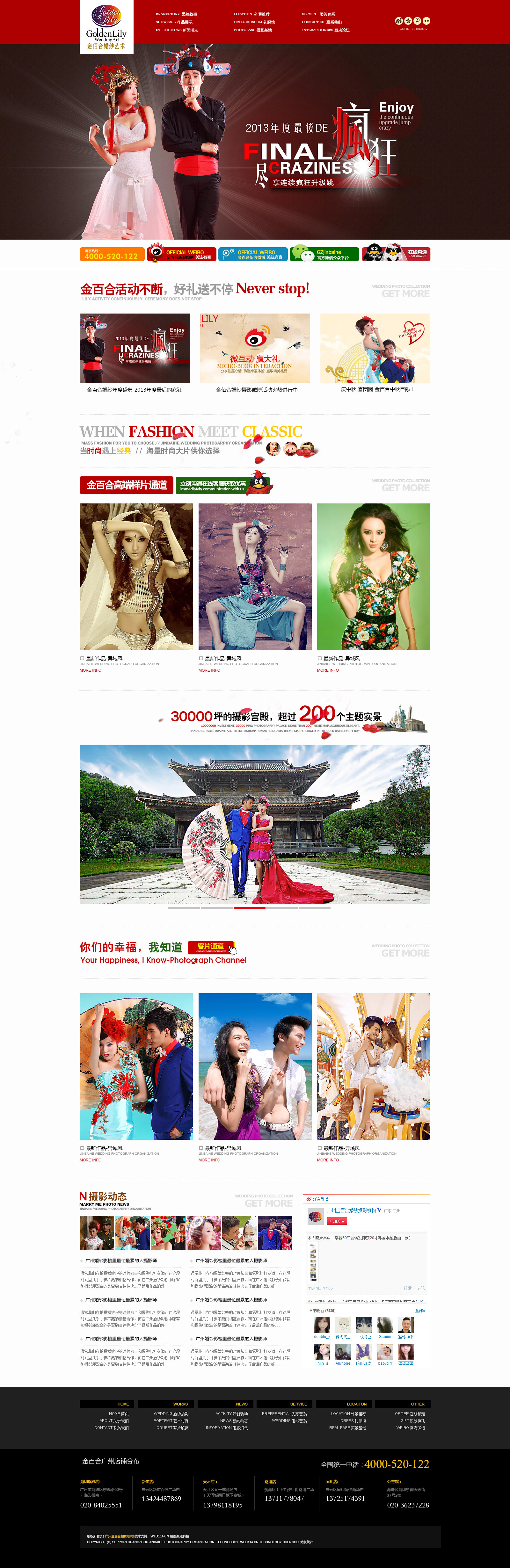Tap the red 金百合高端样片通道 button
Image resolution: width=510 pixels, height=1568 pixels.
tap(127, 485)
